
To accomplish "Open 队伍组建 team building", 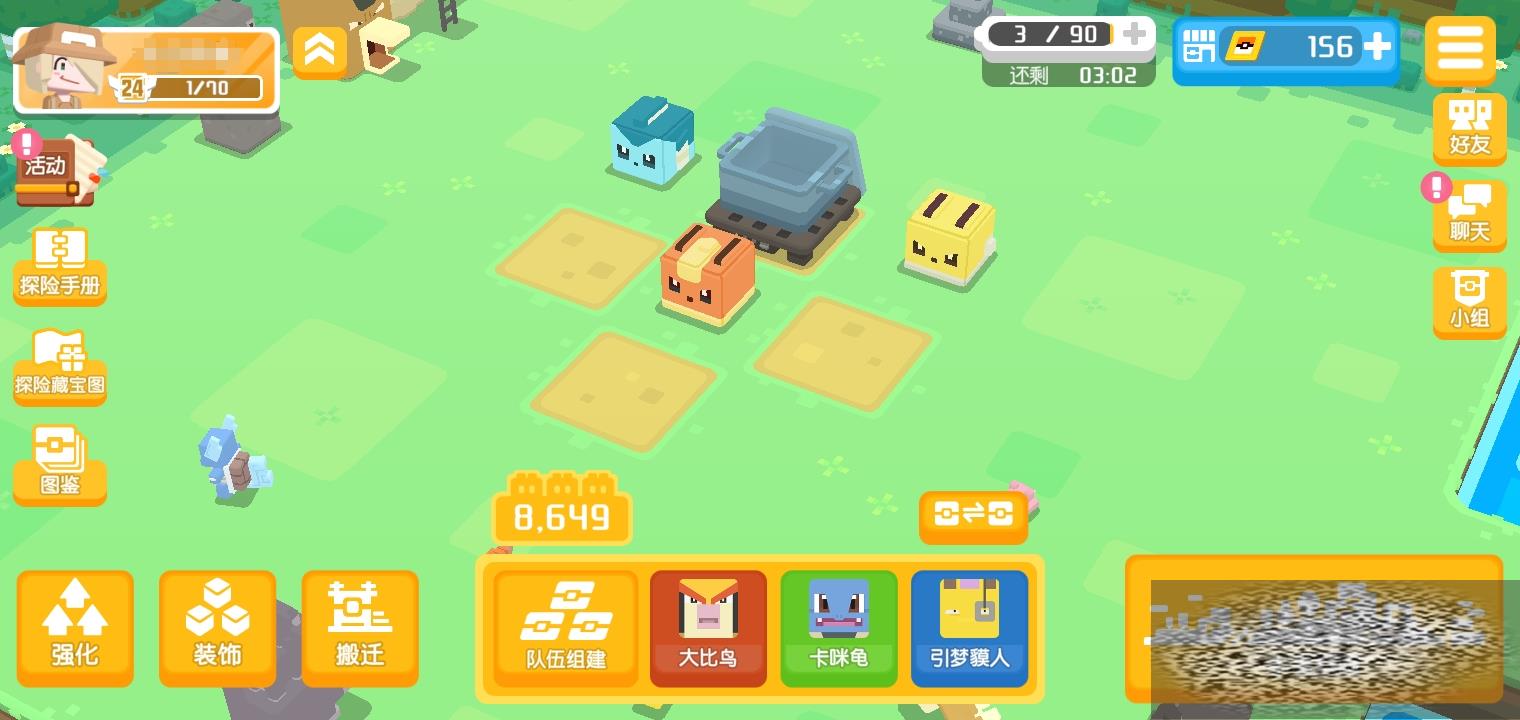I will click(x=566, y=627).
